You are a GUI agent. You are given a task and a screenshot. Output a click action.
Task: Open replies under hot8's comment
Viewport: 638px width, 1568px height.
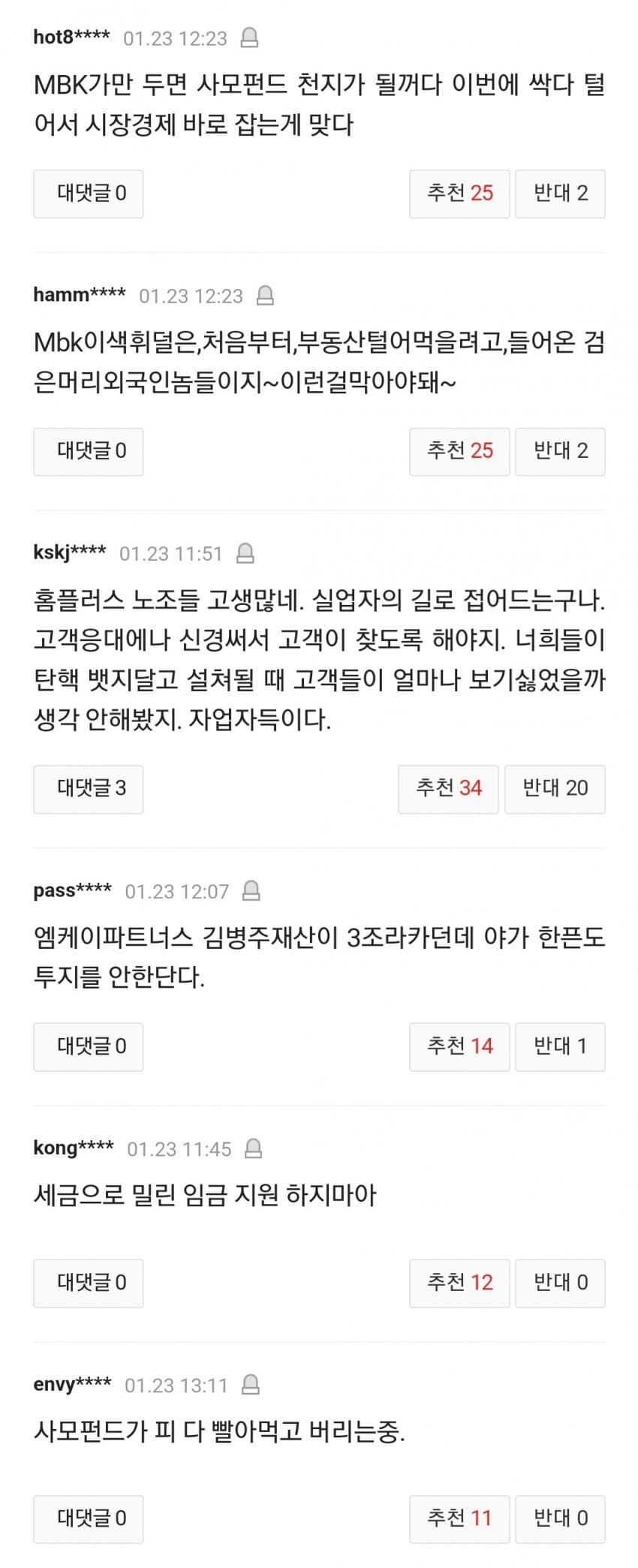click(x=88, y=194)
